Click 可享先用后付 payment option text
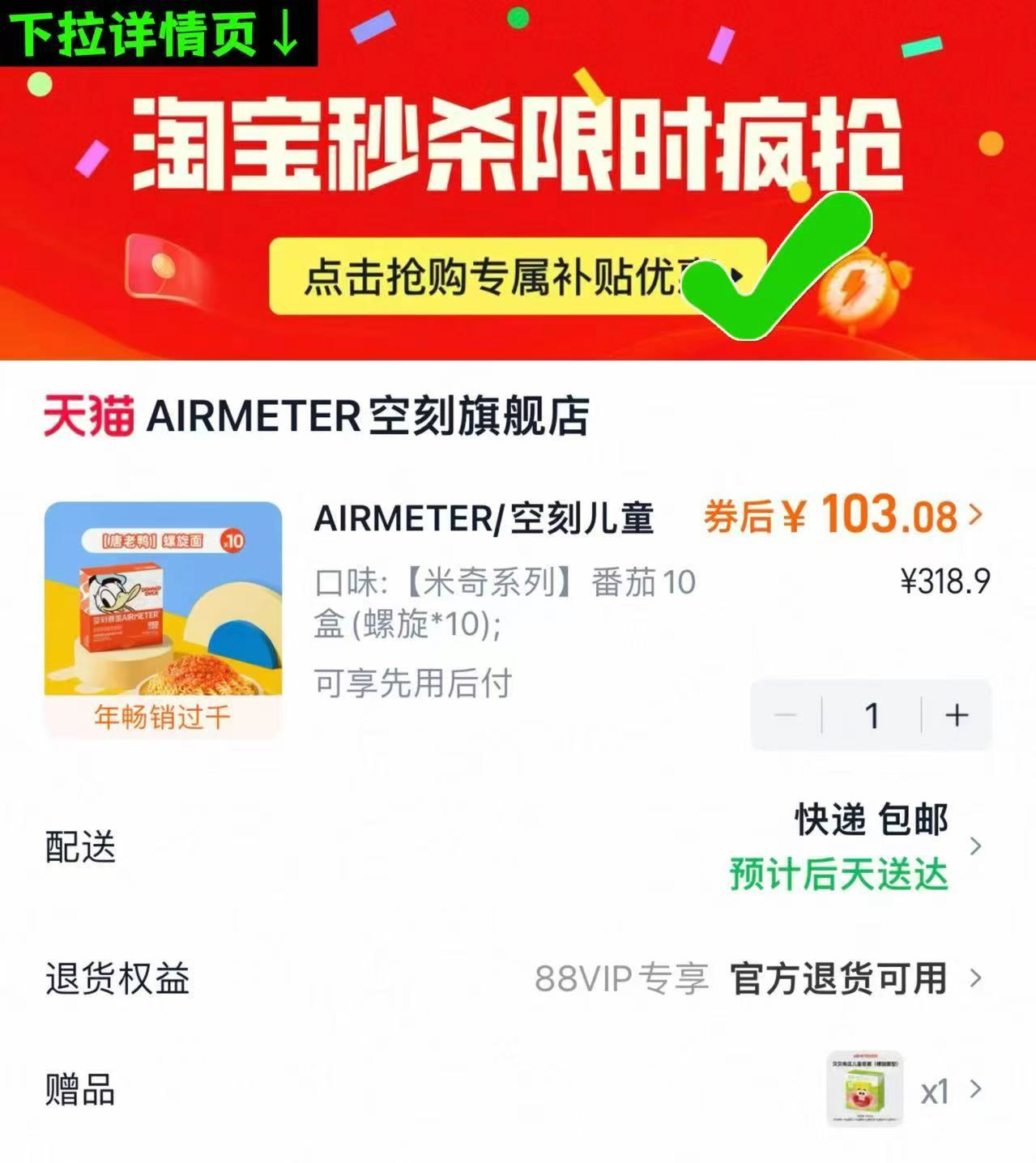This screenshot has height=1163, width=1036. (x=411, y=684)
